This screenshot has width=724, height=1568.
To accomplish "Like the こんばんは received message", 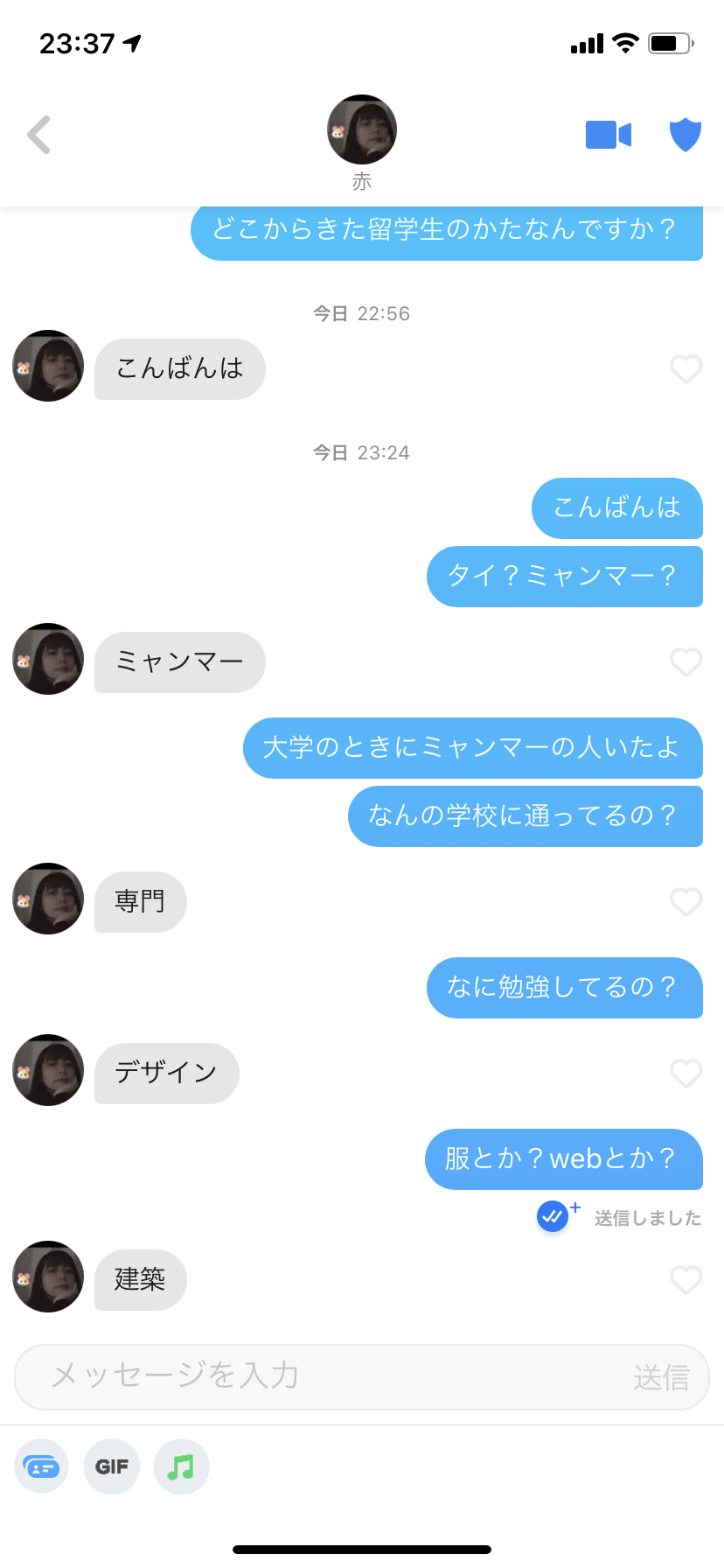I will point(686,369).
